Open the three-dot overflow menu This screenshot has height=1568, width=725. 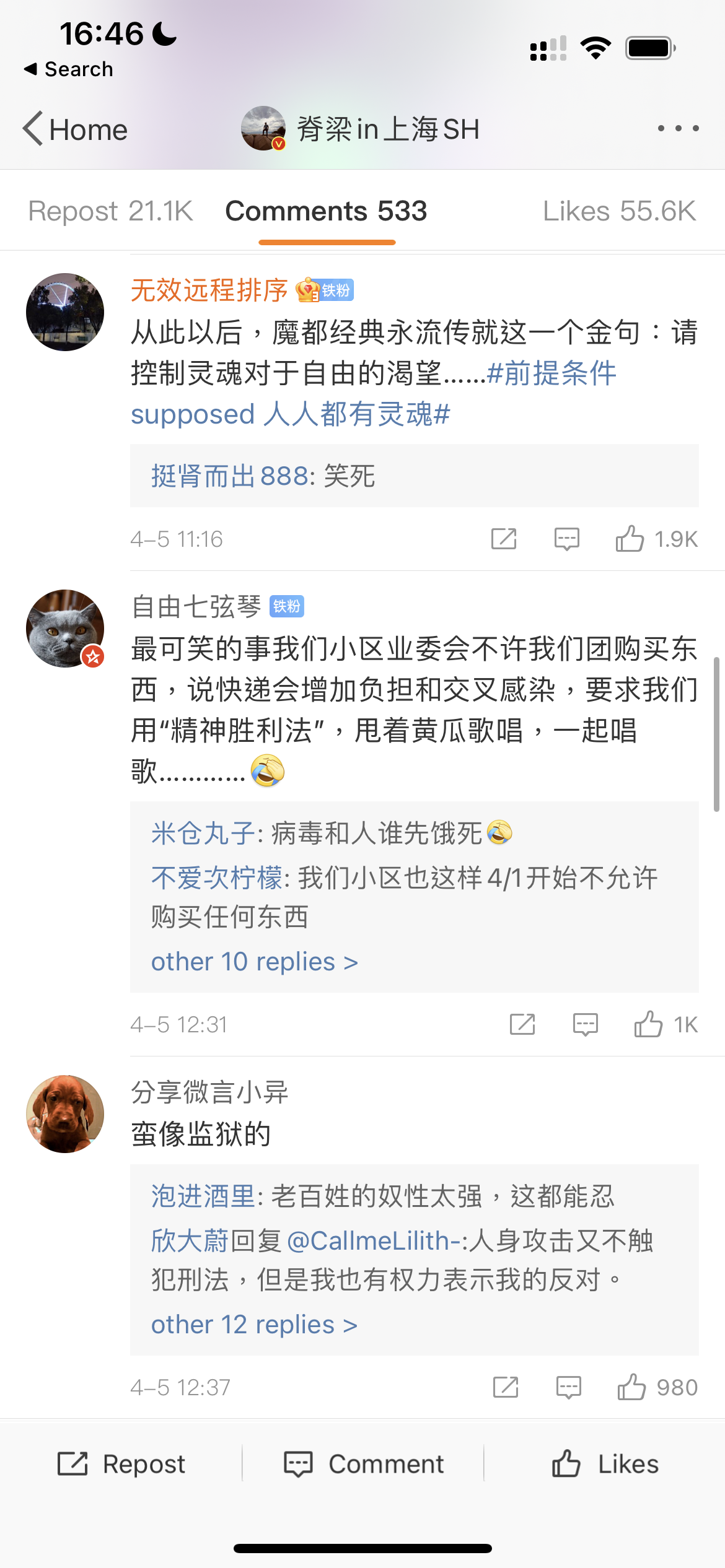(x=678, y=129)
